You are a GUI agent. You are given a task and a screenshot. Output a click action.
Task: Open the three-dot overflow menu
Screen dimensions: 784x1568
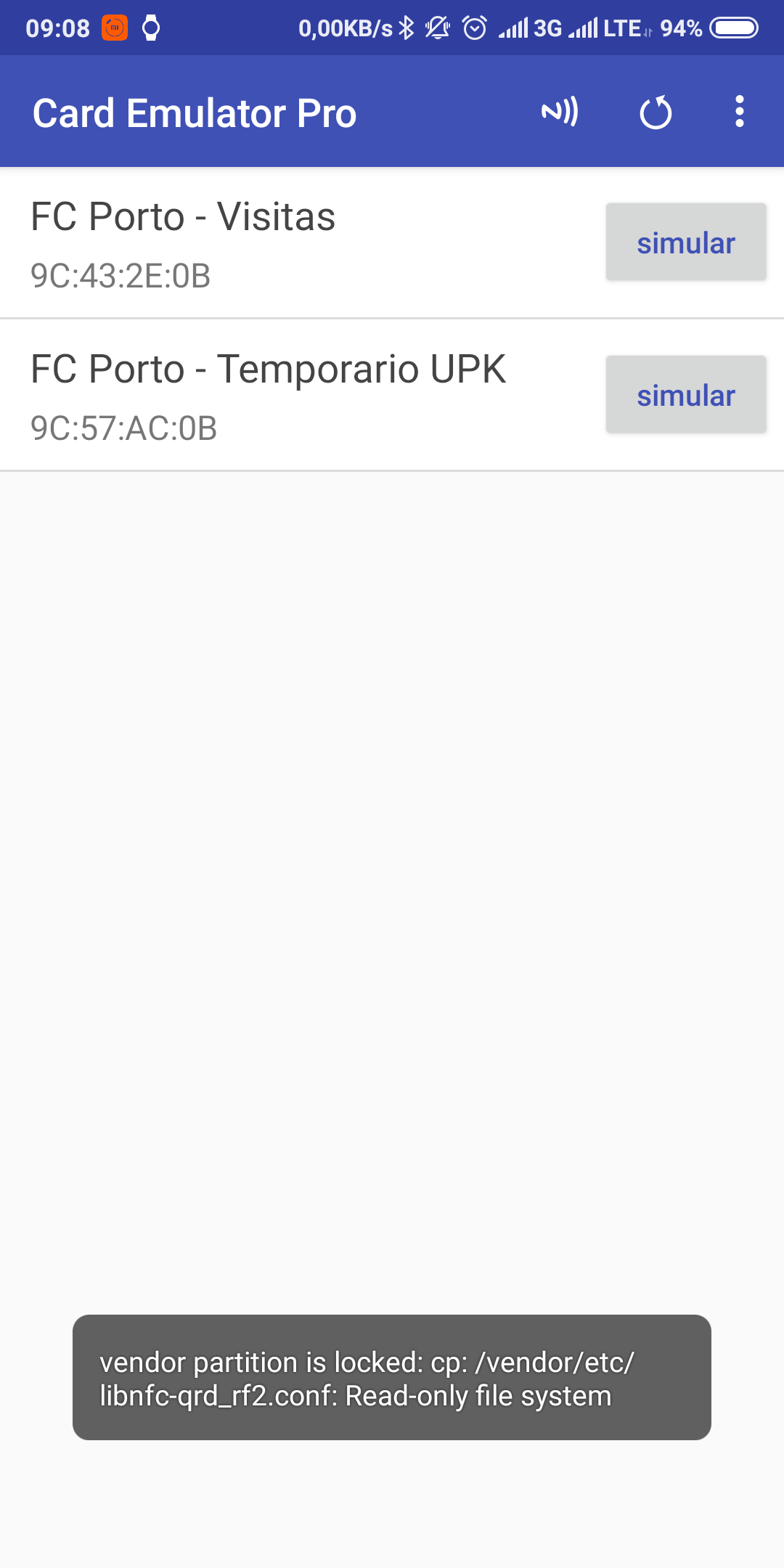(x=739, y=112)
